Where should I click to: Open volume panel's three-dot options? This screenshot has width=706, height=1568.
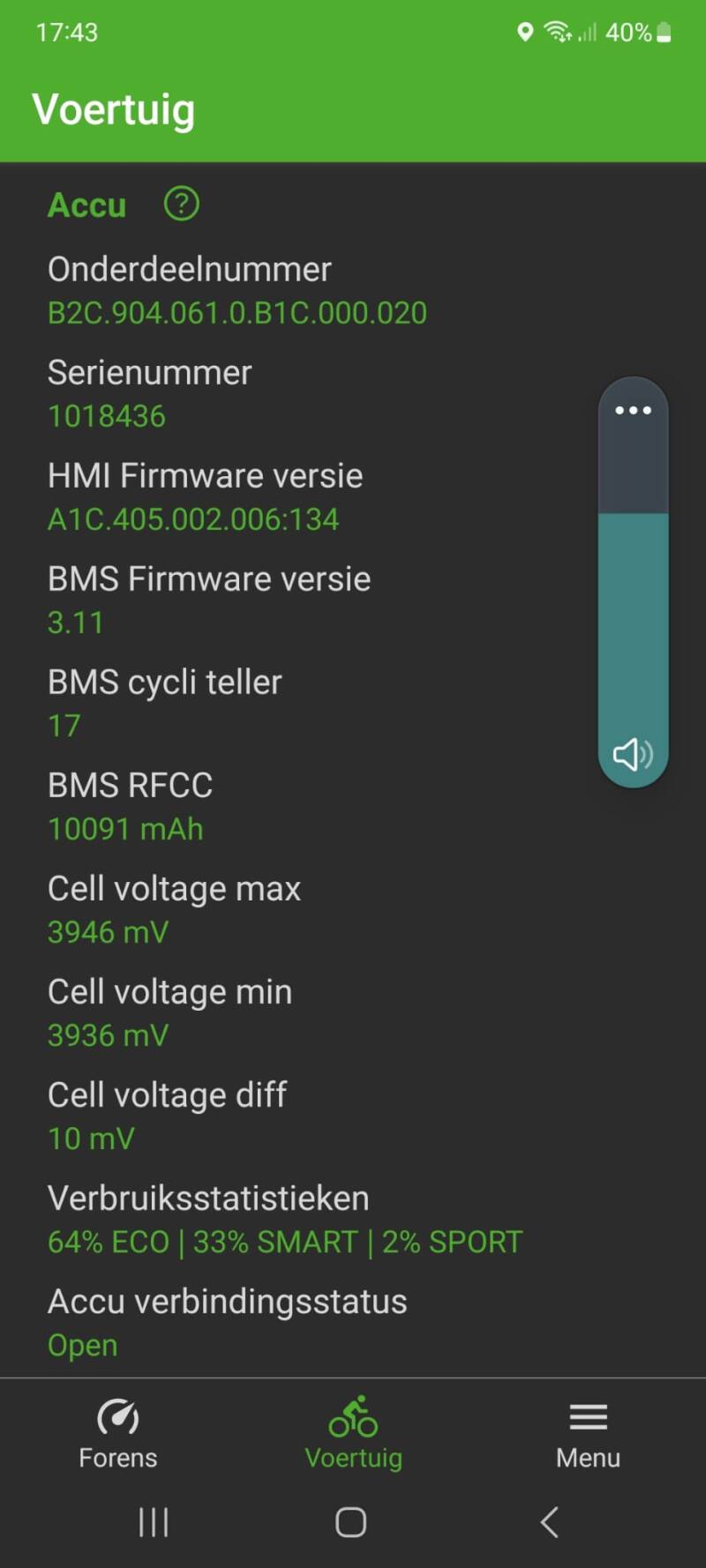click(633, 410)
